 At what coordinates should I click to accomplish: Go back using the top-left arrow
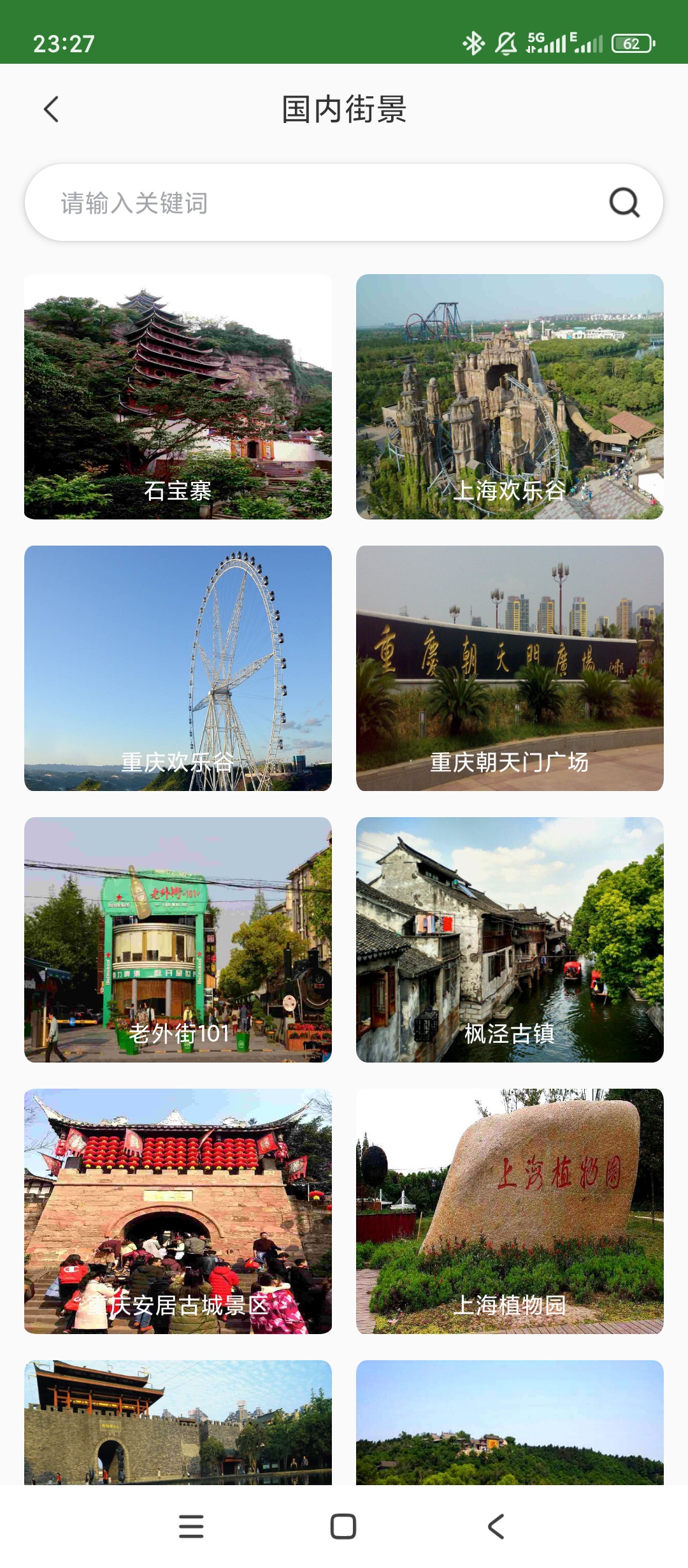coord(52,109)
